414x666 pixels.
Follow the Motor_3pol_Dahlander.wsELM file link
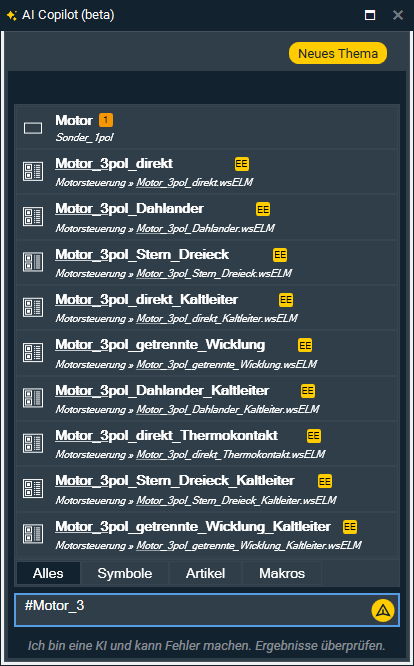click(x=206, y=229)
